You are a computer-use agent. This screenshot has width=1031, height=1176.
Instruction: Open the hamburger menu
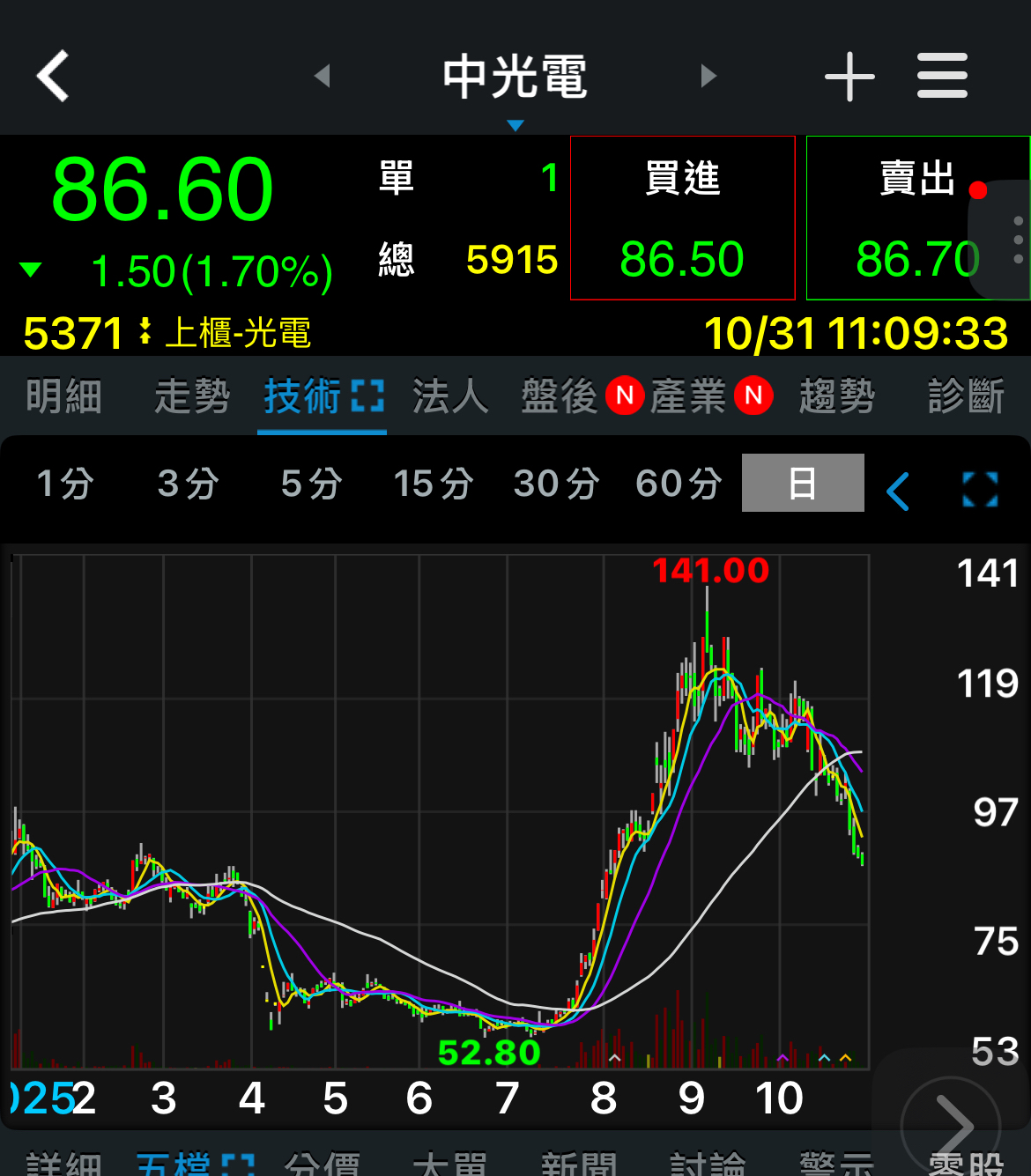pyautogui.click(x=942, y=77)
